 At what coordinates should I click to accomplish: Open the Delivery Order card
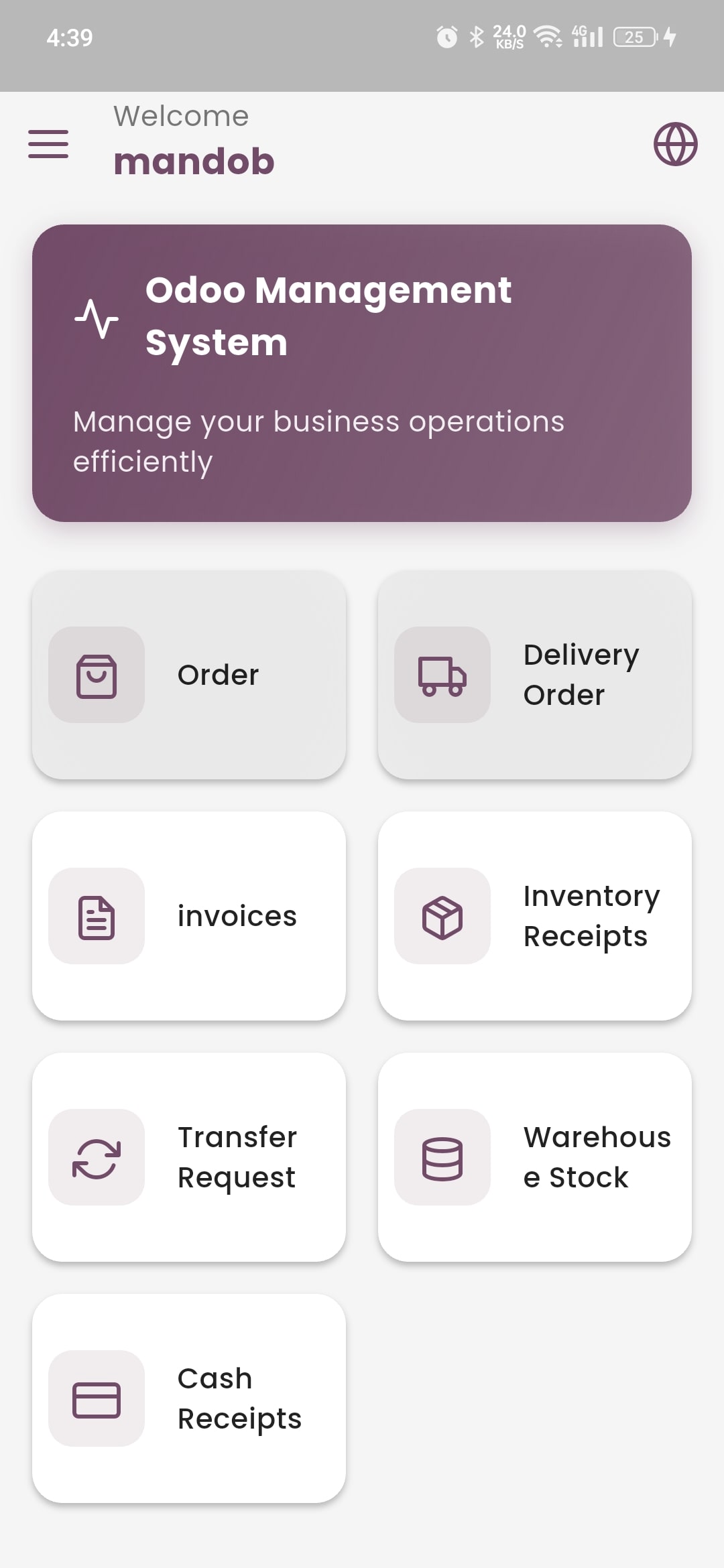(534, 675)
